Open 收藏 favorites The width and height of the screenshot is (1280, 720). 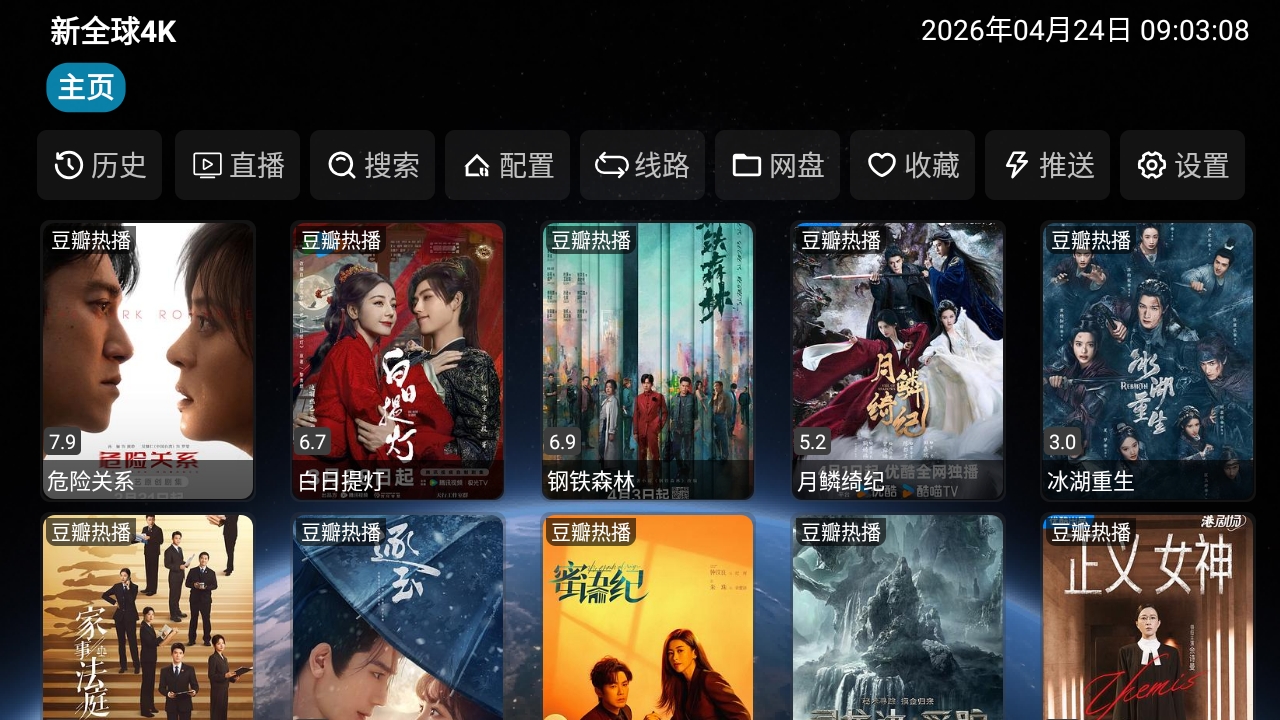pyautogui.click(x=912, y=165)
